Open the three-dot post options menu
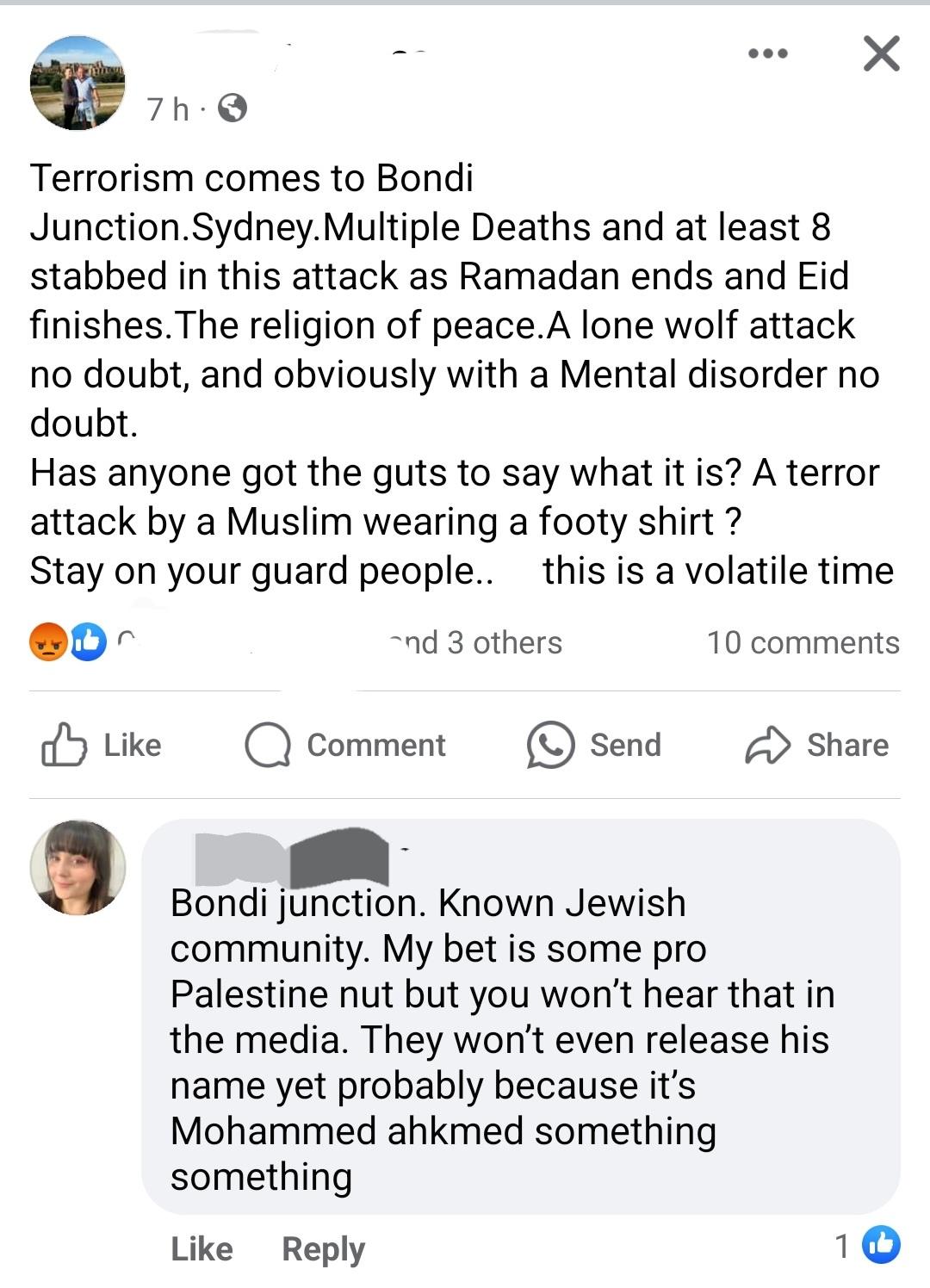 click(767, 53)
